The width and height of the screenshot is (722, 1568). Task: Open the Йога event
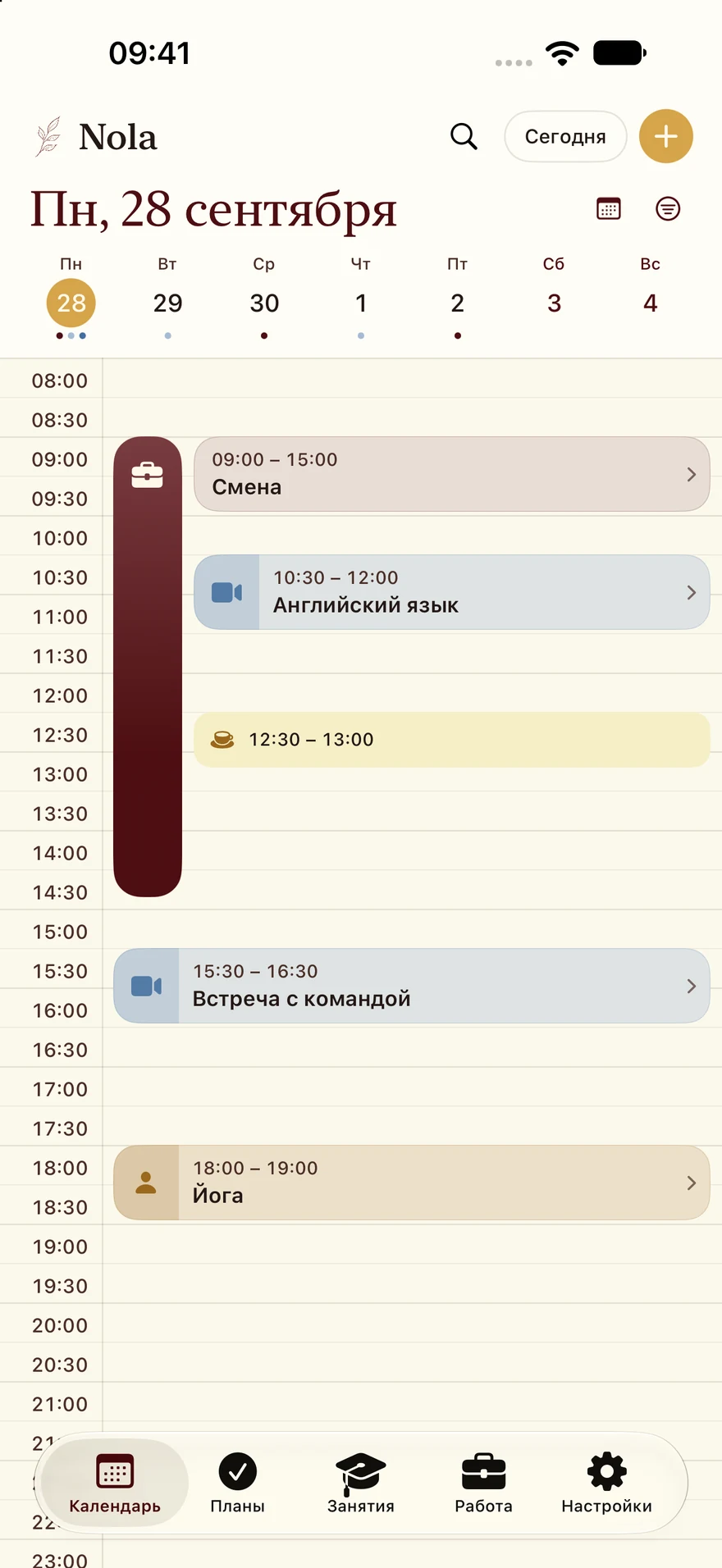412,1183
